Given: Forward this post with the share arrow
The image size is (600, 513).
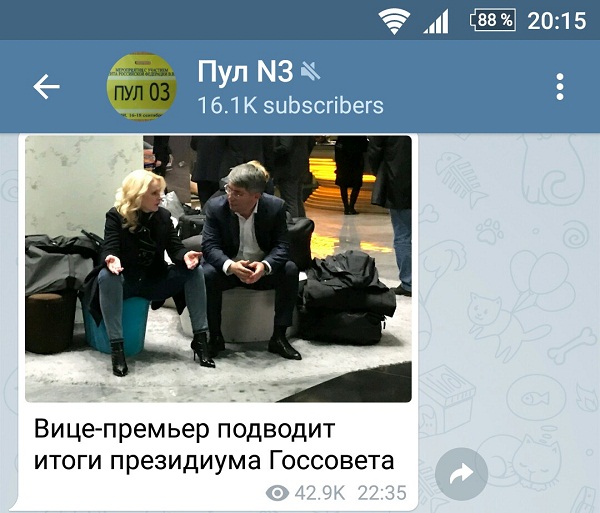Looking at the screenshot, I should (461, 475).
